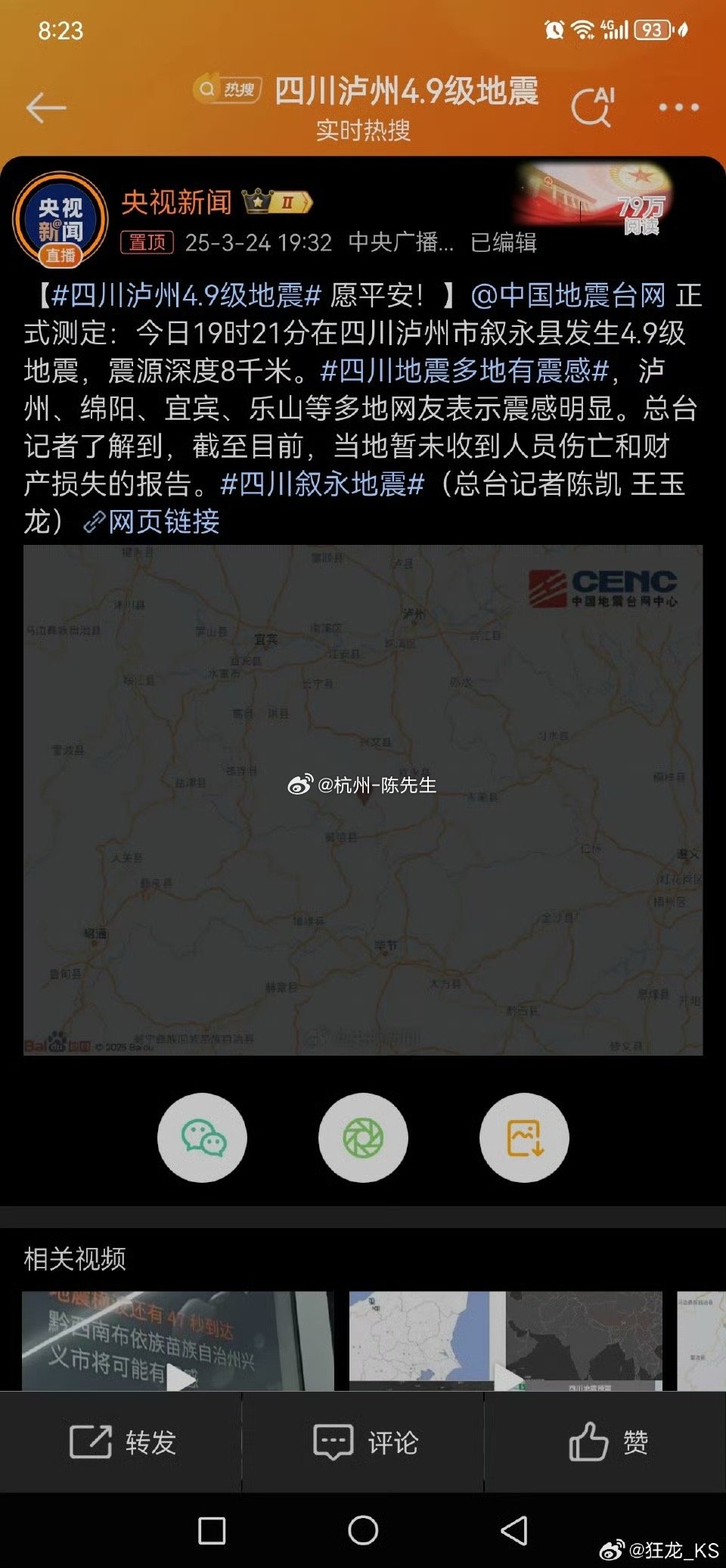Tap the 四川泸州4.9级地震 hot search title

[x=406, y=92]
